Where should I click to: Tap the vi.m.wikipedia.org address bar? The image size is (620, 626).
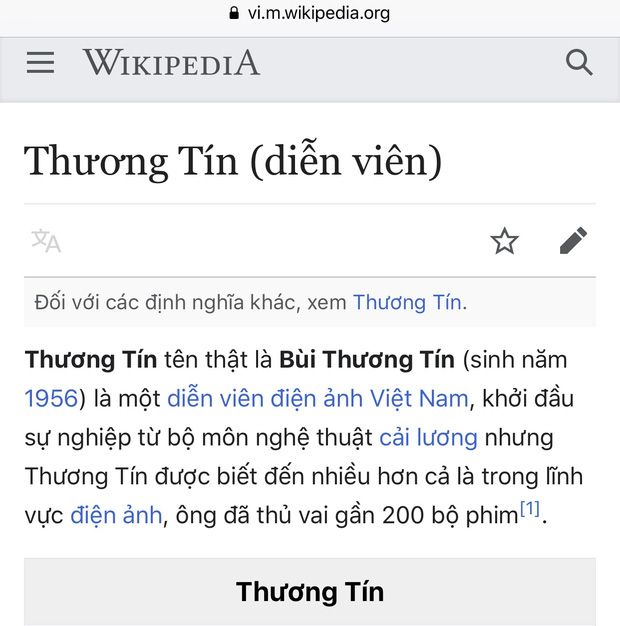(x=310, y=14)
